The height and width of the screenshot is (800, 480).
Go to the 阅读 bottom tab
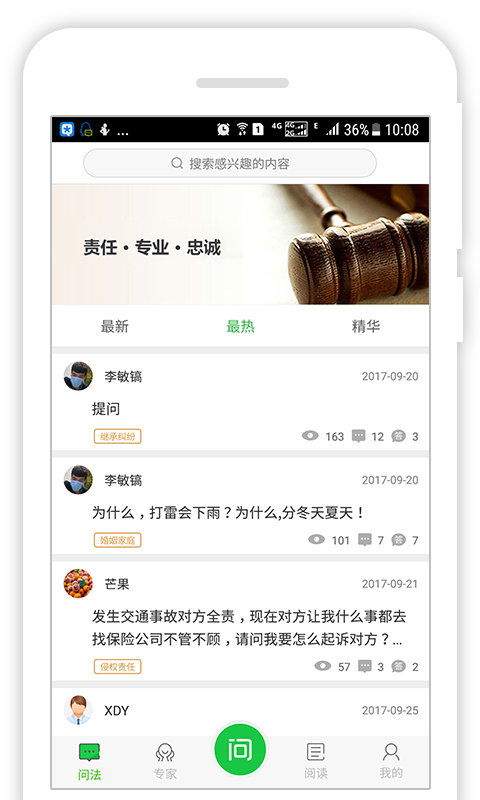(316, 762)
